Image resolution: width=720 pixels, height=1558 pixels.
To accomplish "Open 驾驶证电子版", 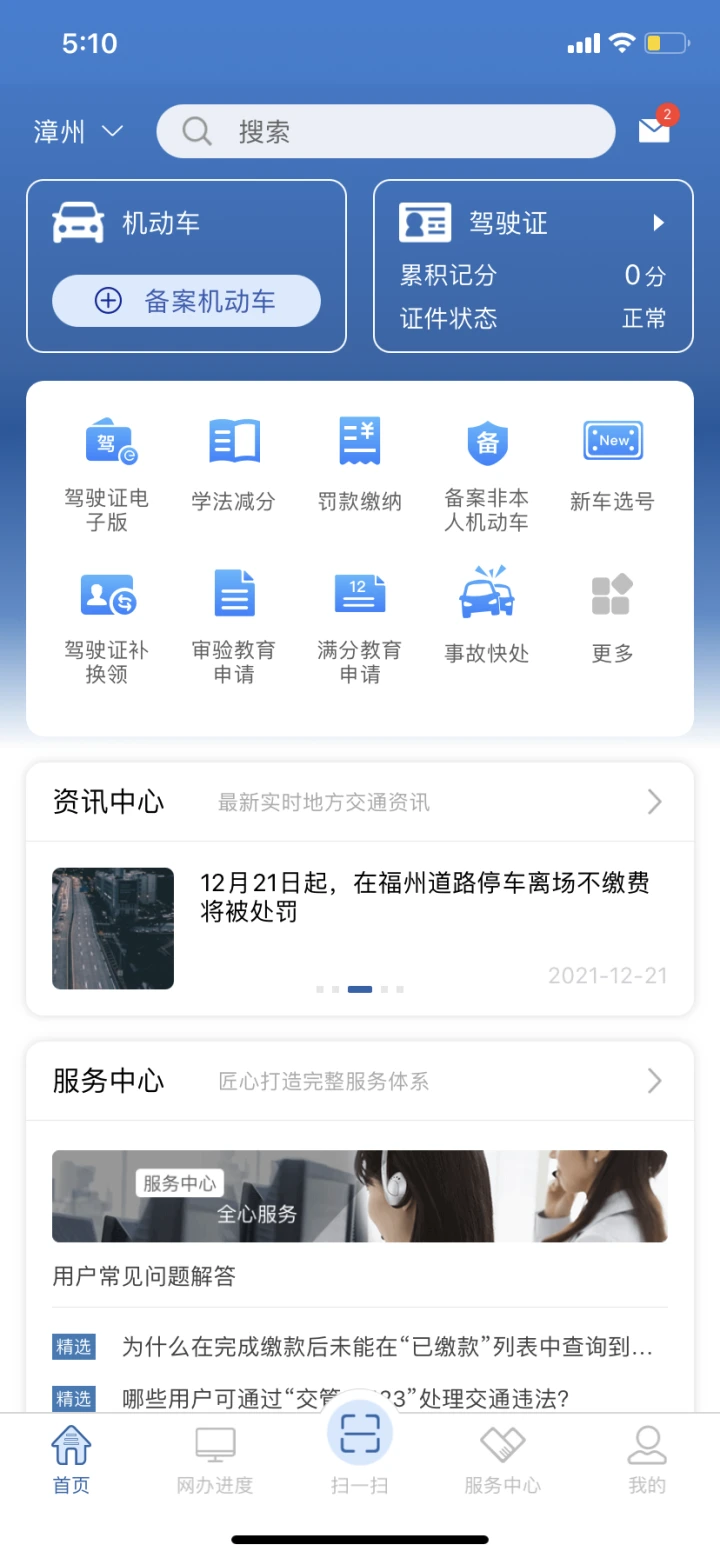I will pyautogui.click(x=107, y=474).
